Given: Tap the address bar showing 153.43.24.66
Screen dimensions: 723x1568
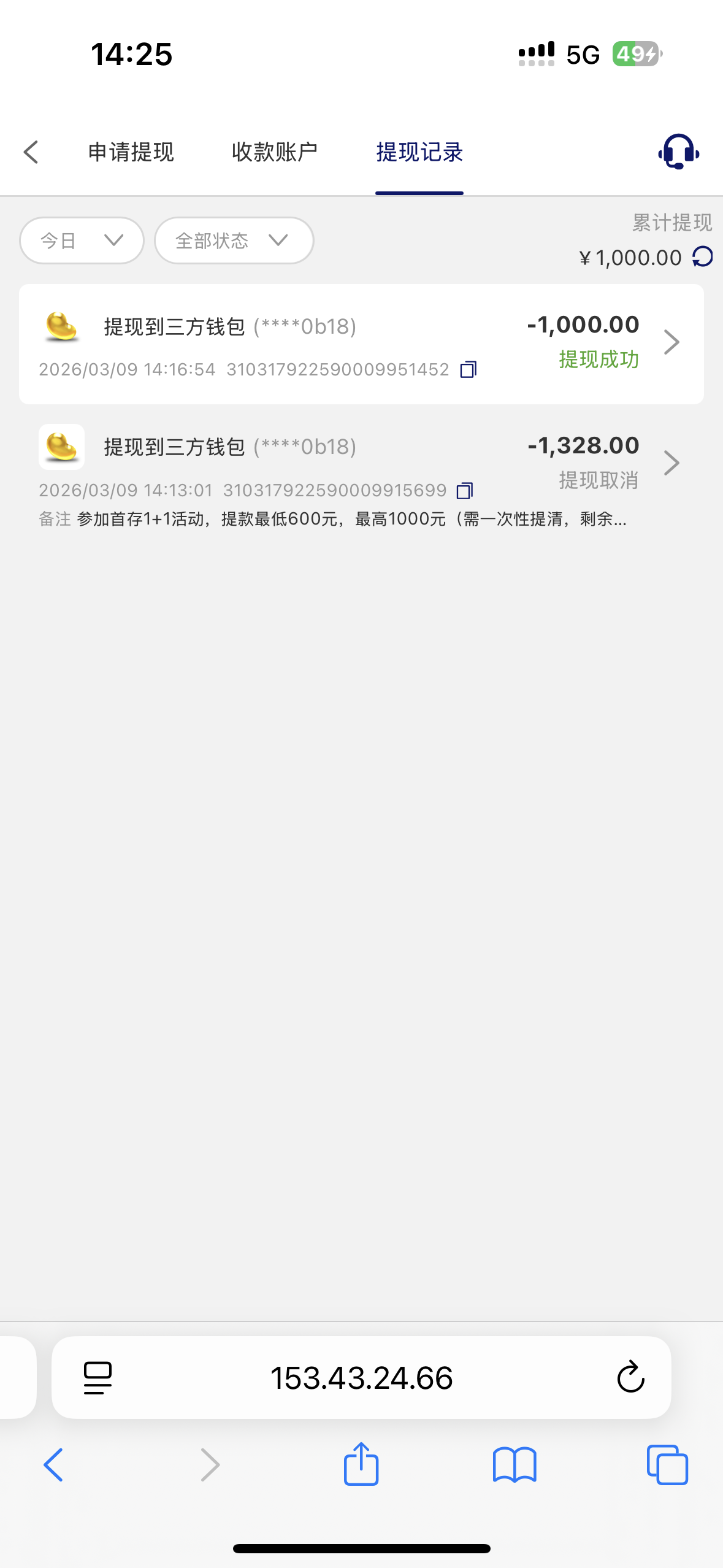Looking at the screenshot, I should tap(361, 1377).
